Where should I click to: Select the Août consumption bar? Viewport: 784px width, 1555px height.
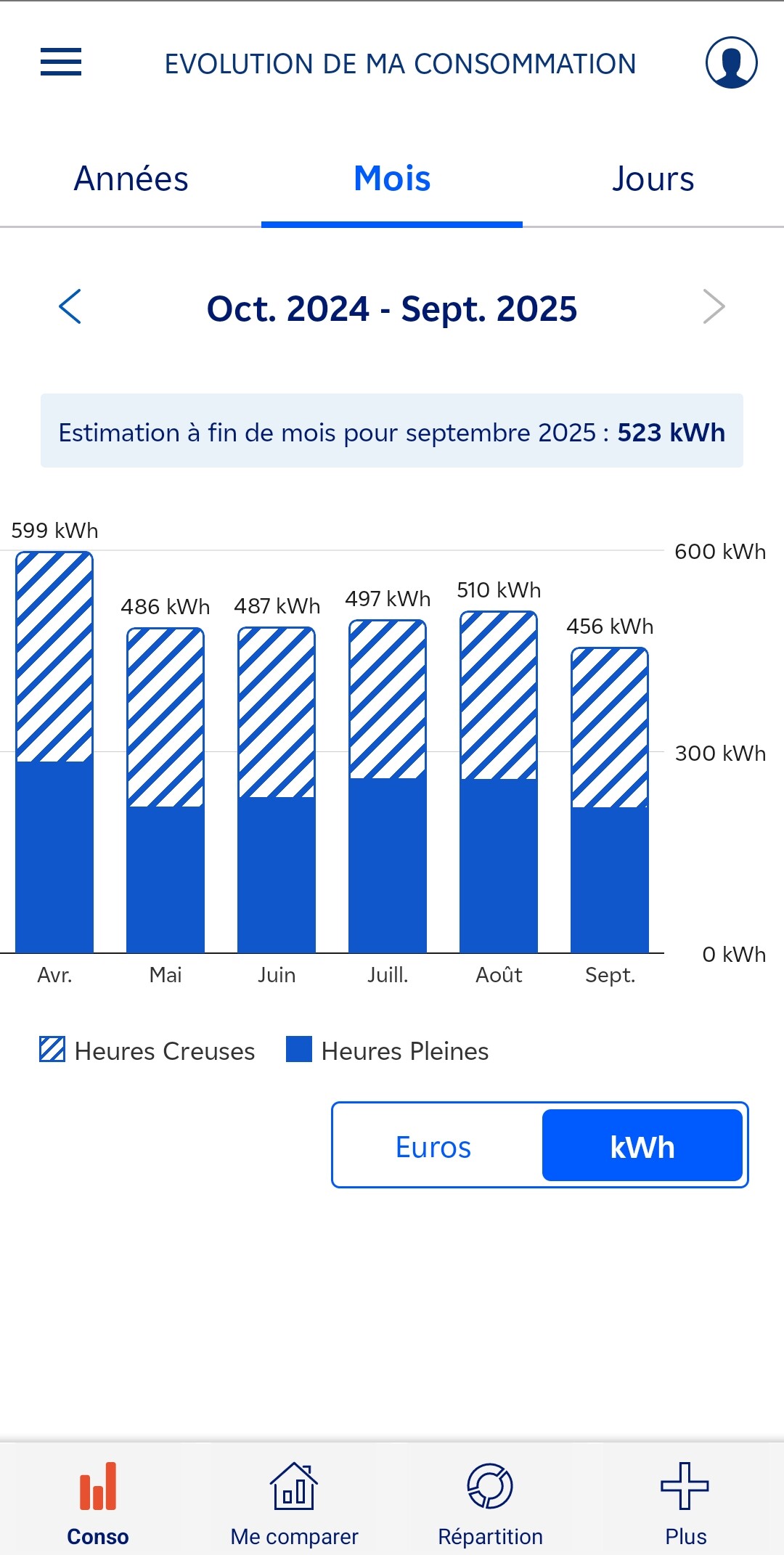pos(499,782)
